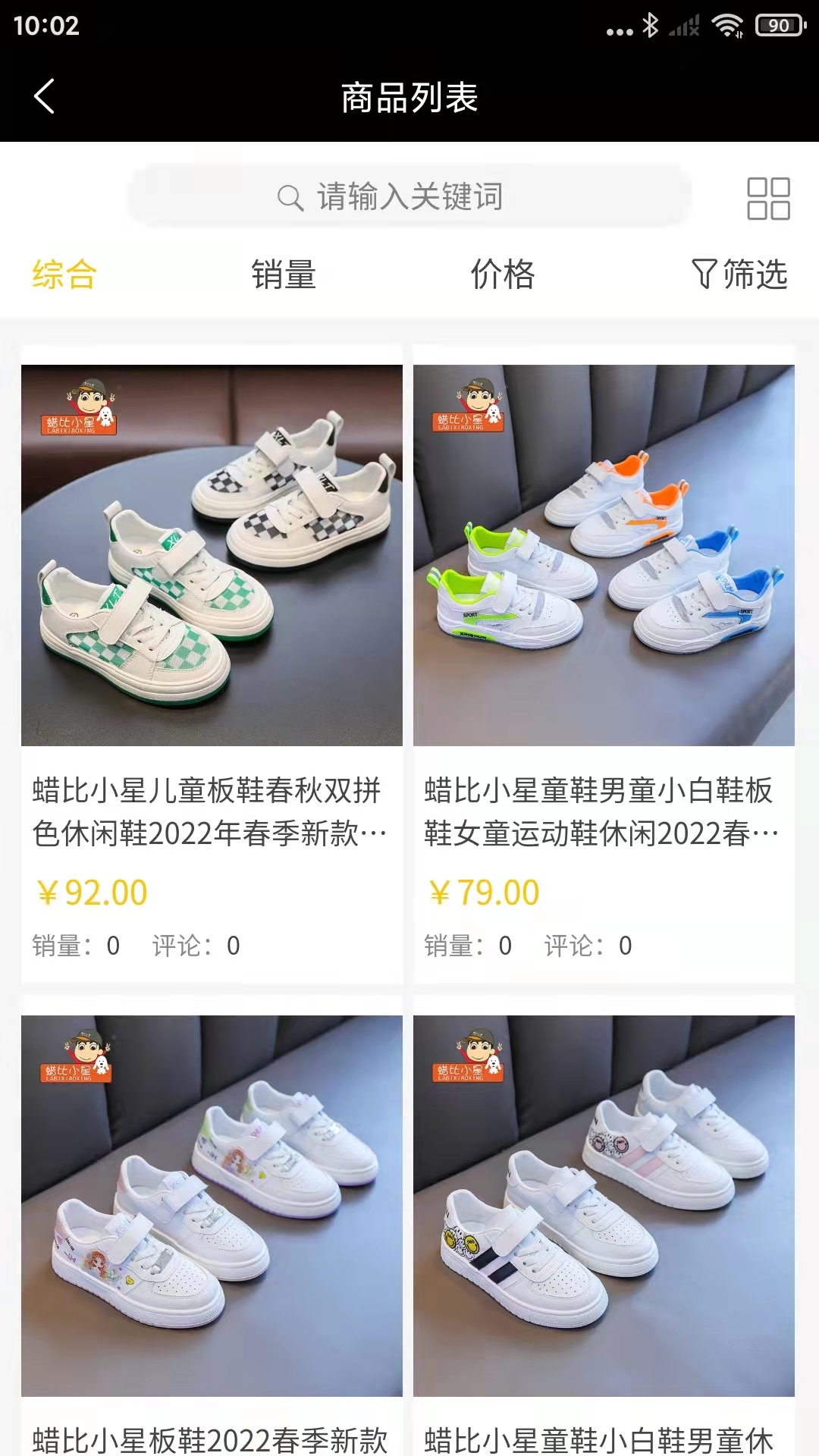The image size is (819, 1456).
Task: Sort products by 销量
Action: click(x=284, y=275)
